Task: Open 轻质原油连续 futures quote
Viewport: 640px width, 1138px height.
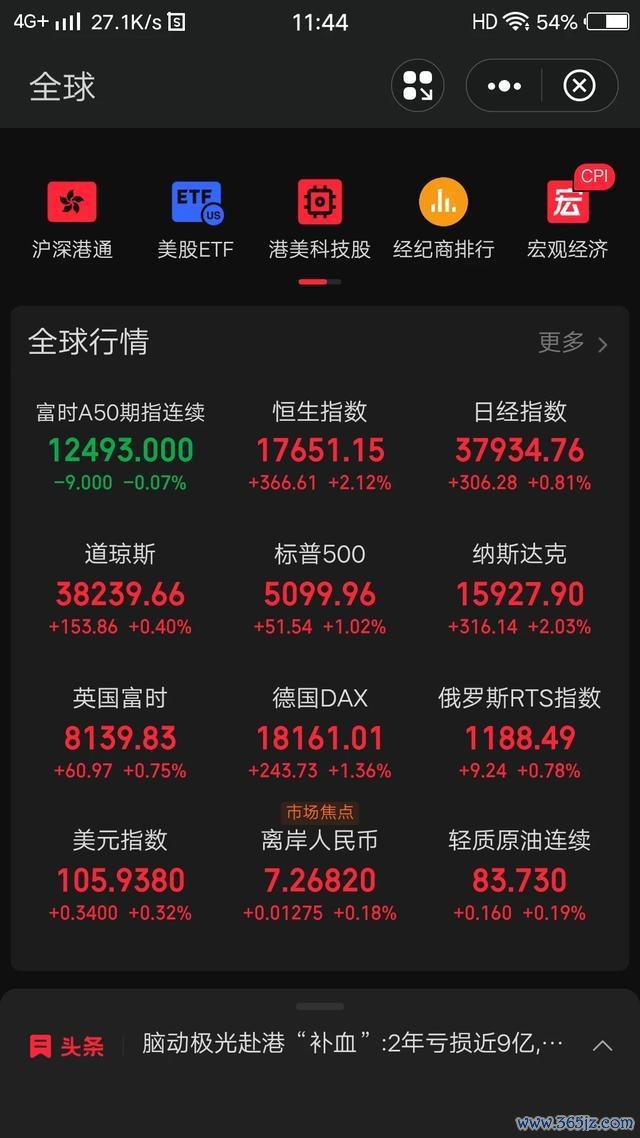Action: pyautogui.click(x=519, y=876)
